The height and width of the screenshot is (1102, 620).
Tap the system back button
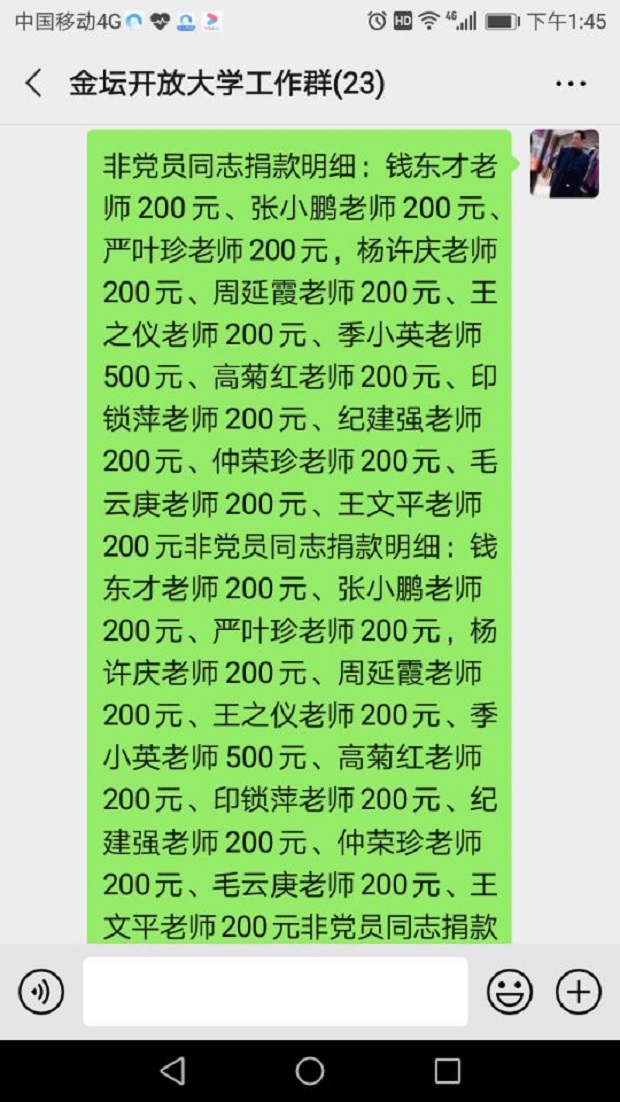172,1071
